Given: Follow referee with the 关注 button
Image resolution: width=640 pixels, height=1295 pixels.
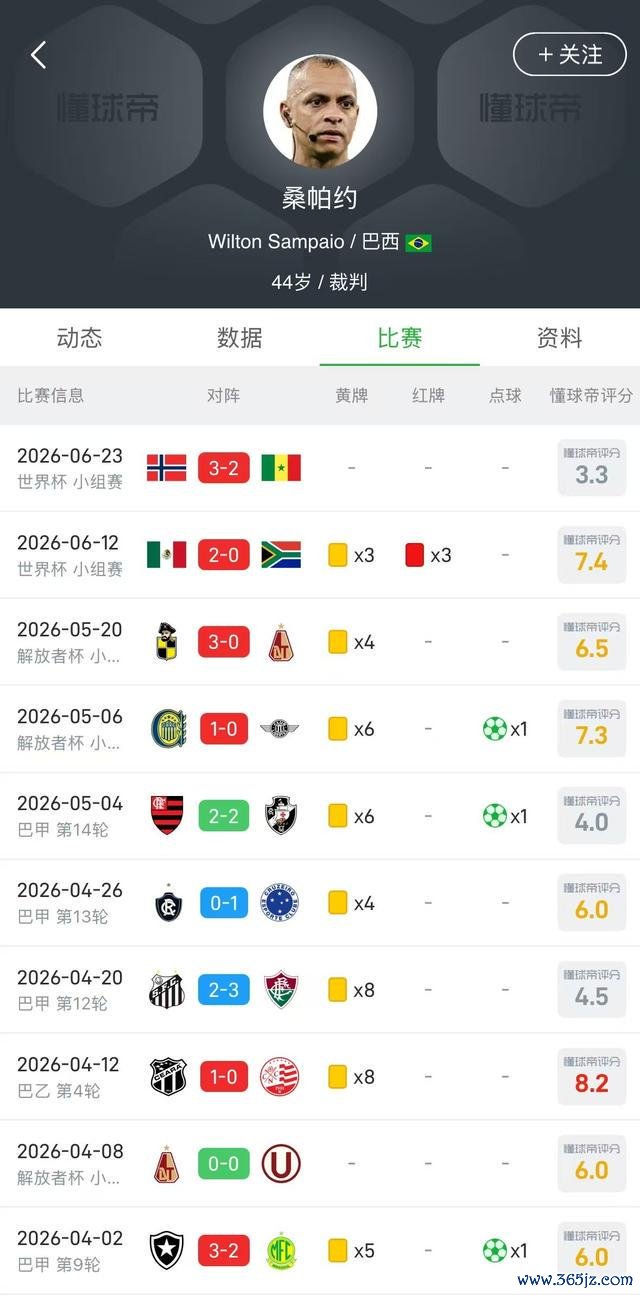Looking at the screenshot, I should point(569,54).
